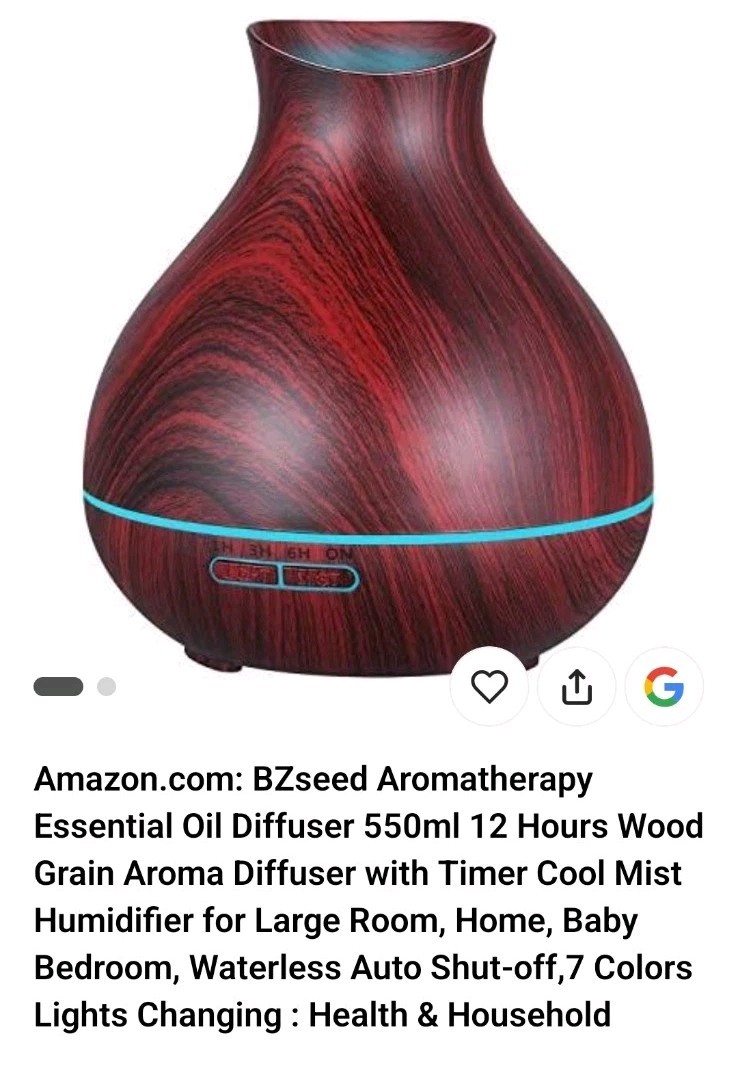Open the BZseed diffuser product image

click(x=367, y=340)
